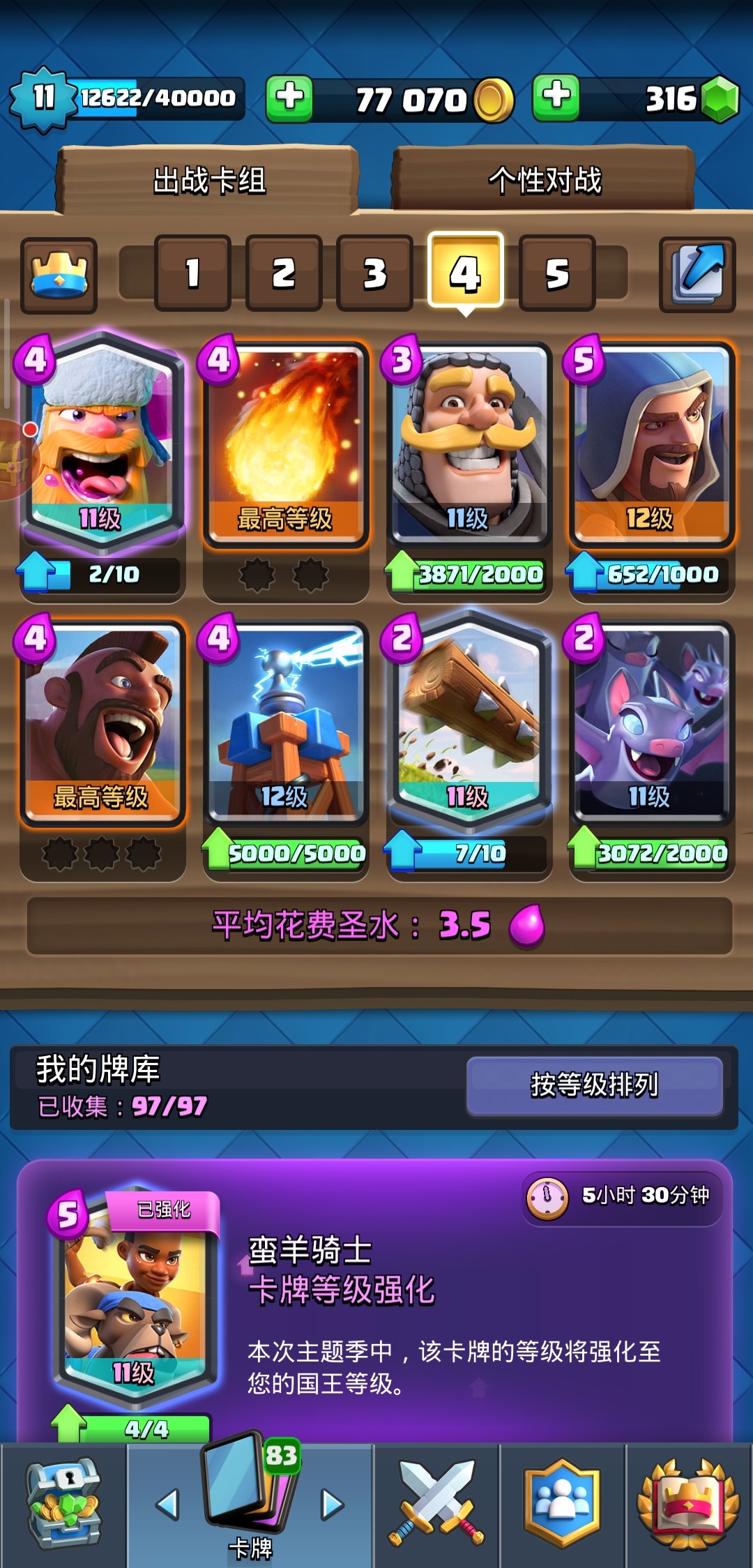Switch to the battle crossed swords tab
Screen dimensions: 753x1568
point(436,1504)
